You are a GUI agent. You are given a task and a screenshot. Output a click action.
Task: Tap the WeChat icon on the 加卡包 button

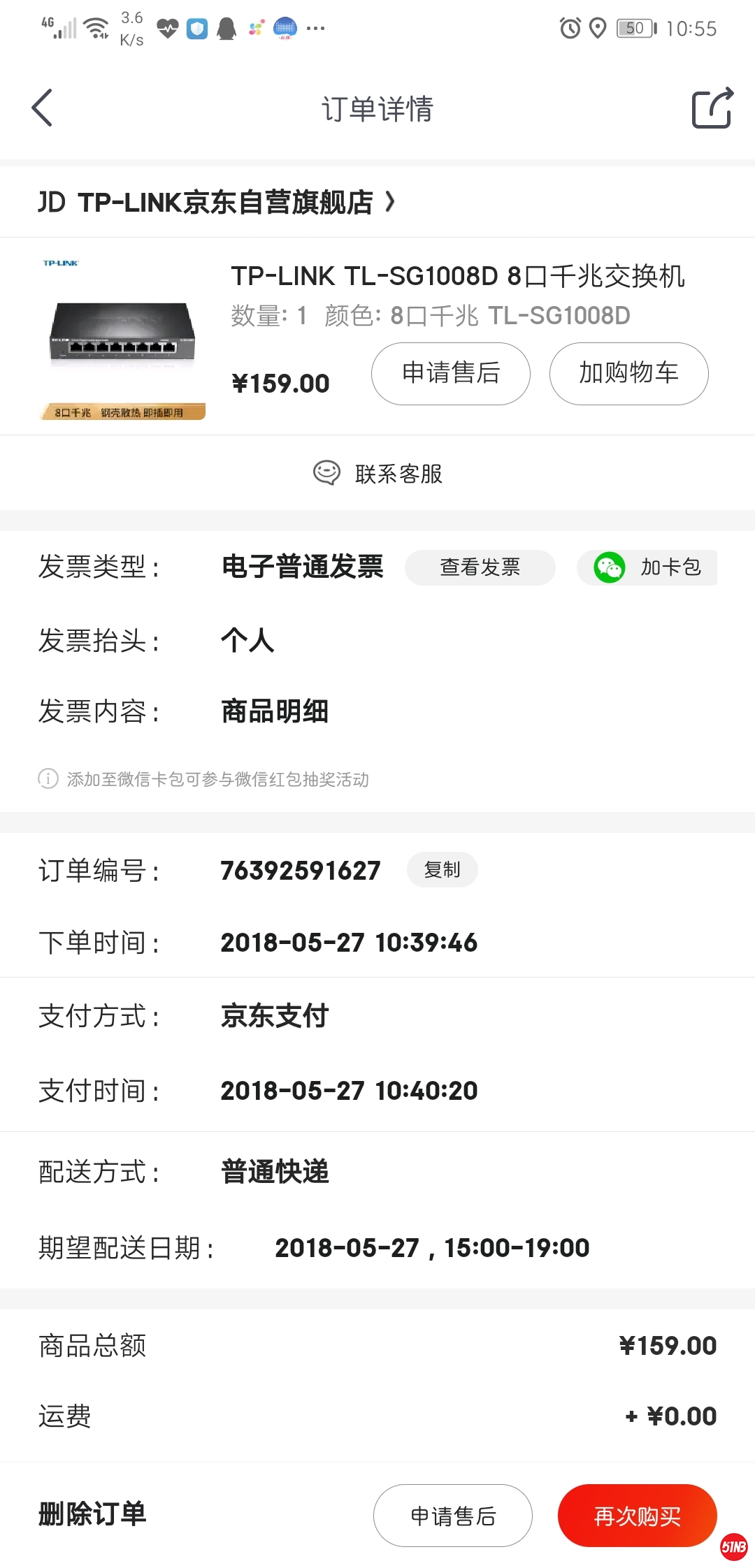[x=610, y=567]
